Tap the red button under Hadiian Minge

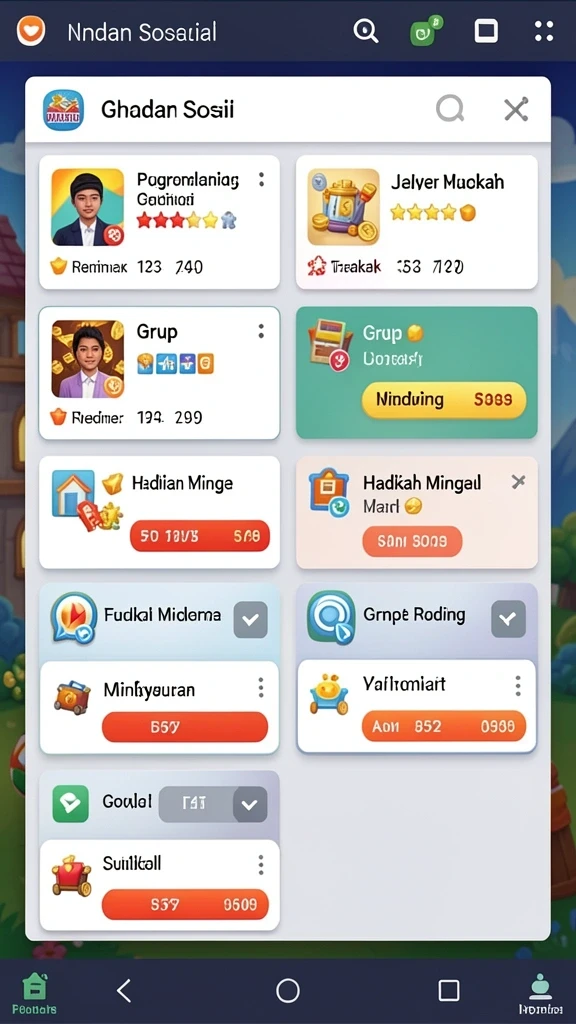tap(200, 536)
